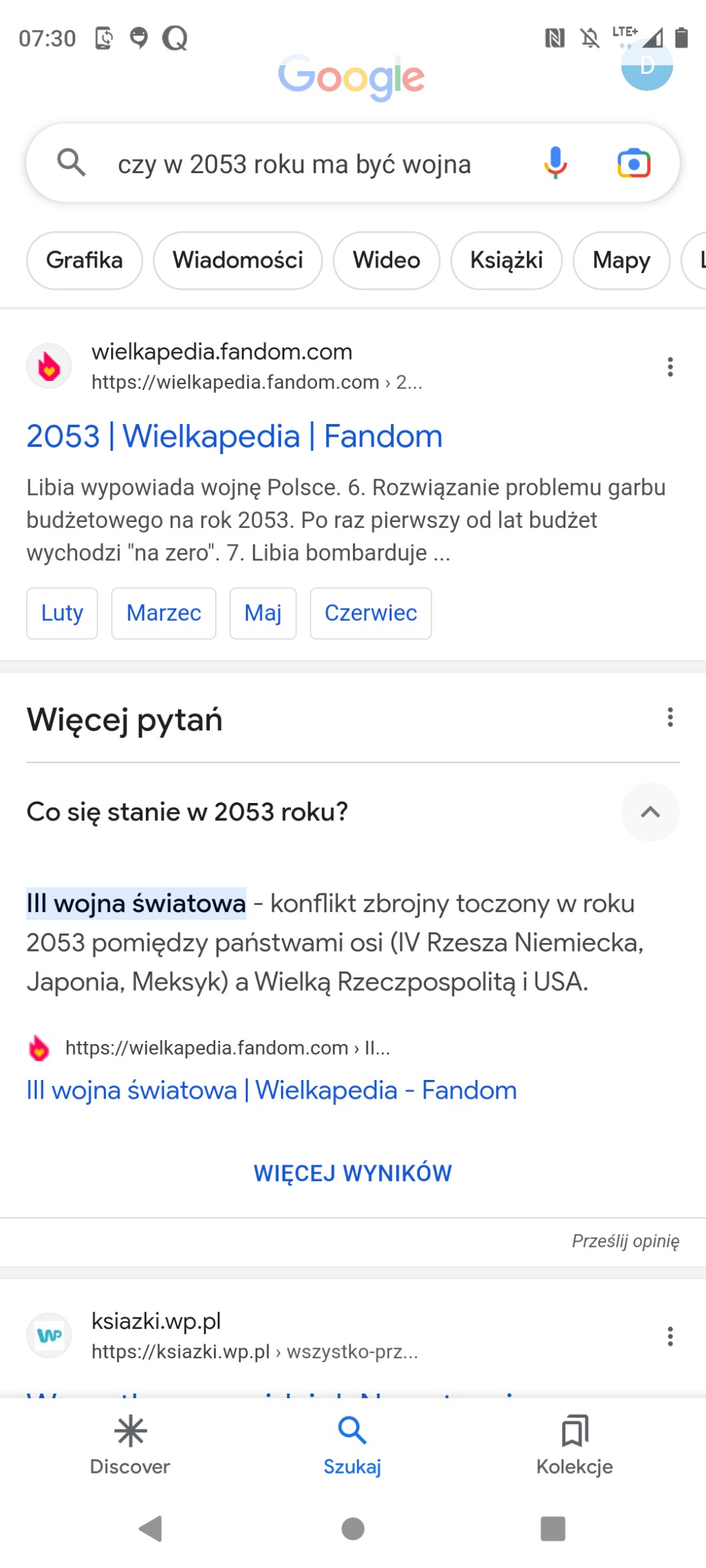Open the III wojna światowa Wielkapedia link
The height and width of the screenshot is (1568, 706).
272,1090
